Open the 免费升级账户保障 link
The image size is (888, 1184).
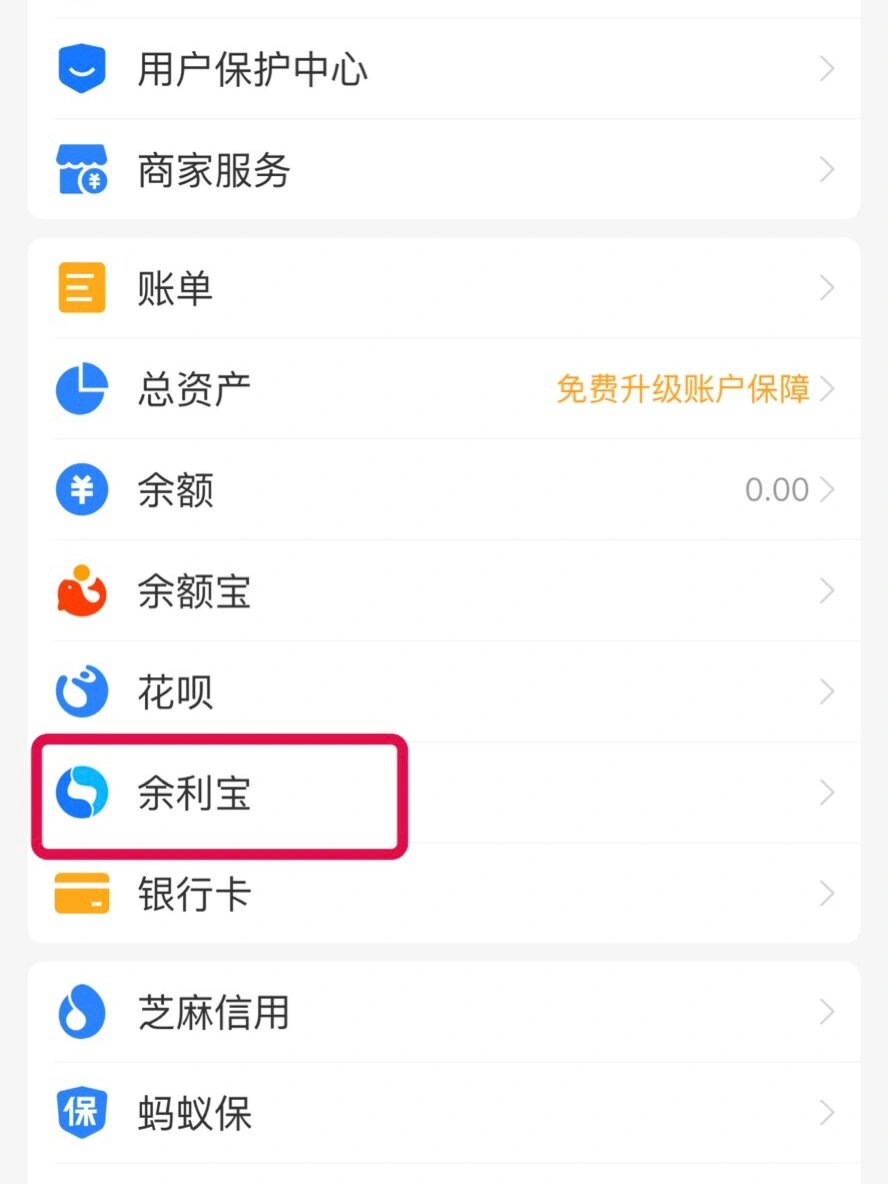pyautogui.click(x=683, y=389)
